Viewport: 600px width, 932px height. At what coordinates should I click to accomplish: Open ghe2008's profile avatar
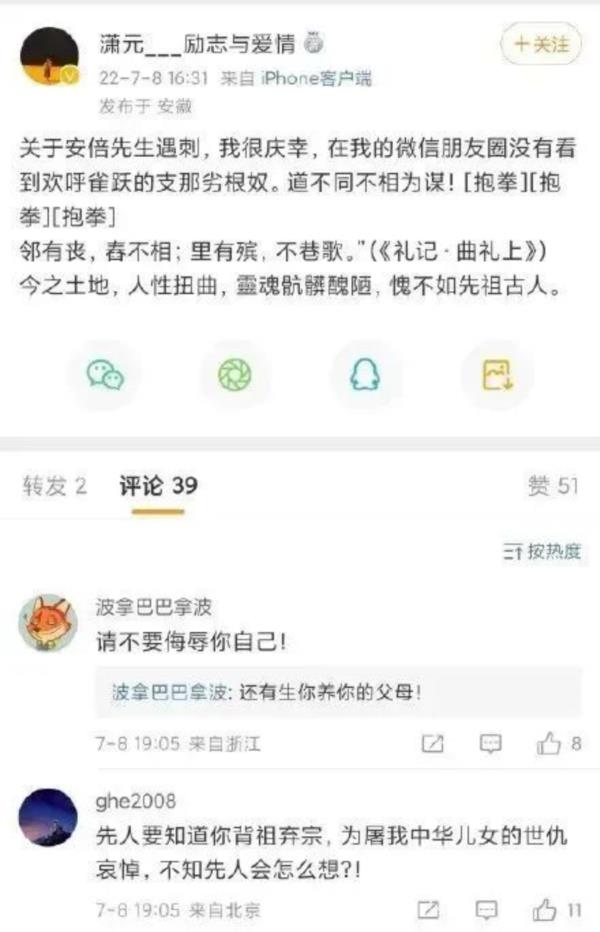[48, 817]
